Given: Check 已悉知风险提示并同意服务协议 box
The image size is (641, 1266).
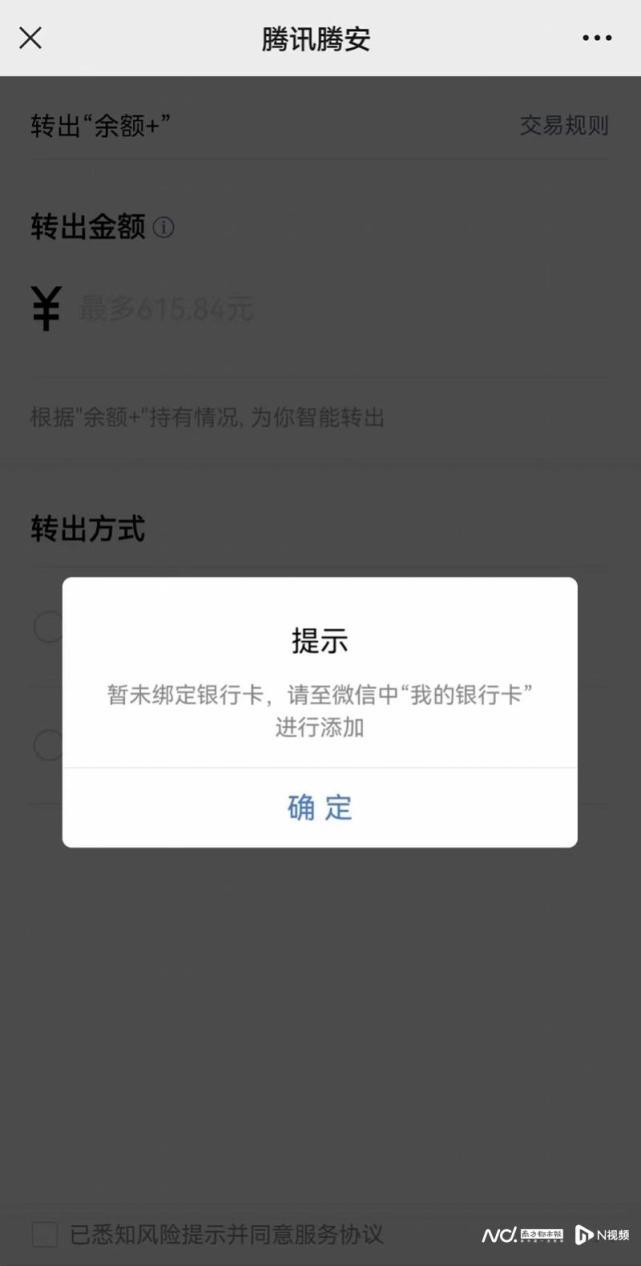Looking at the screenshot, I should pos(45,1234).
